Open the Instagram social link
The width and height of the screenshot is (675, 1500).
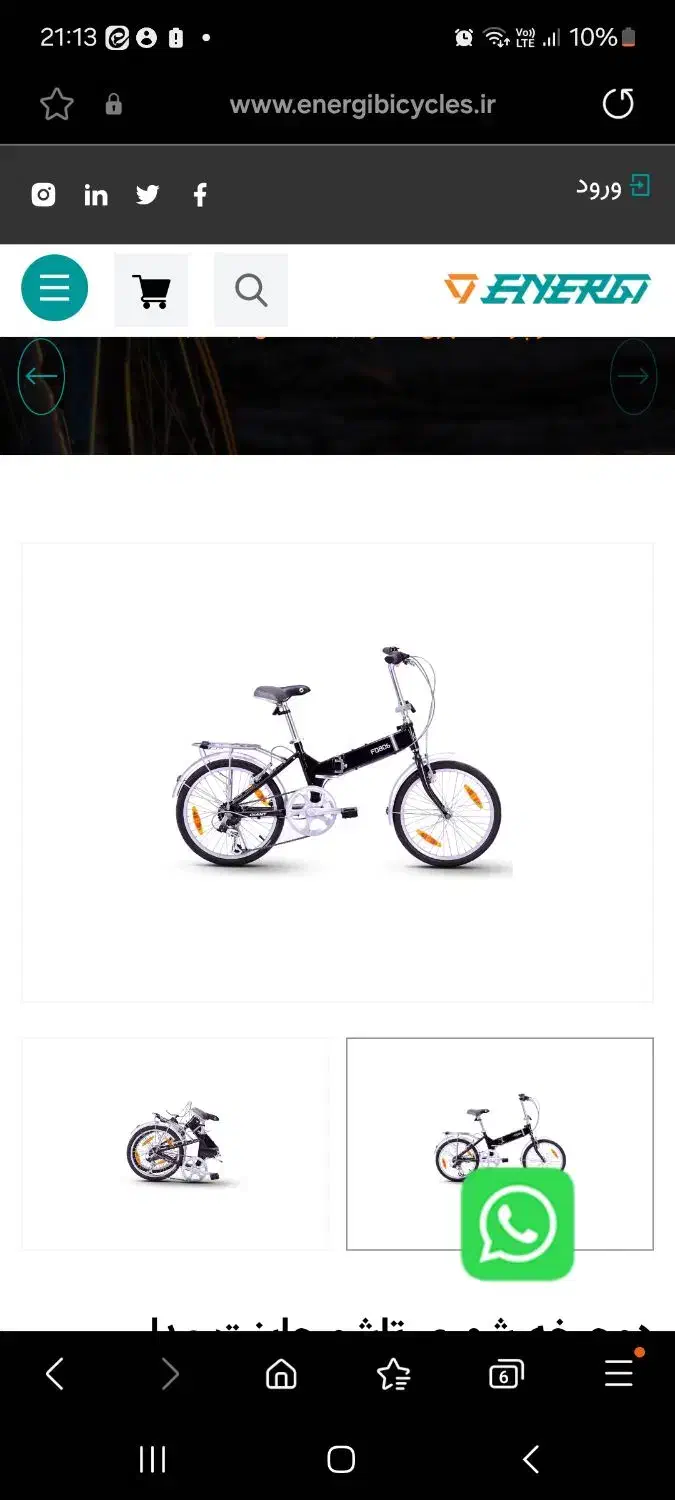click(43, 195)
